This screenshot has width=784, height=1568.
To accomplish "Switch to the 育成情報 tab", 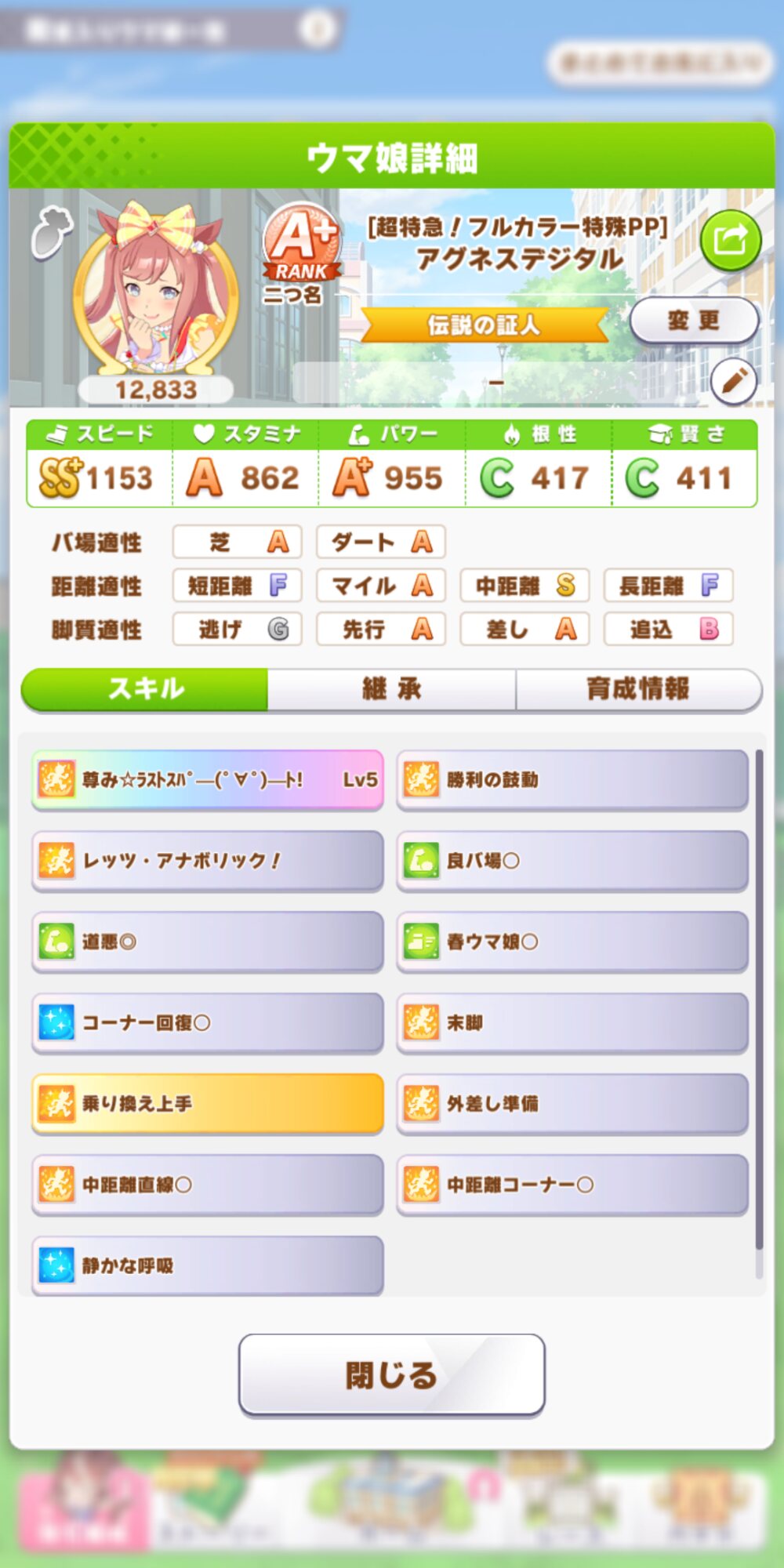I will click(x=638, y=689).
